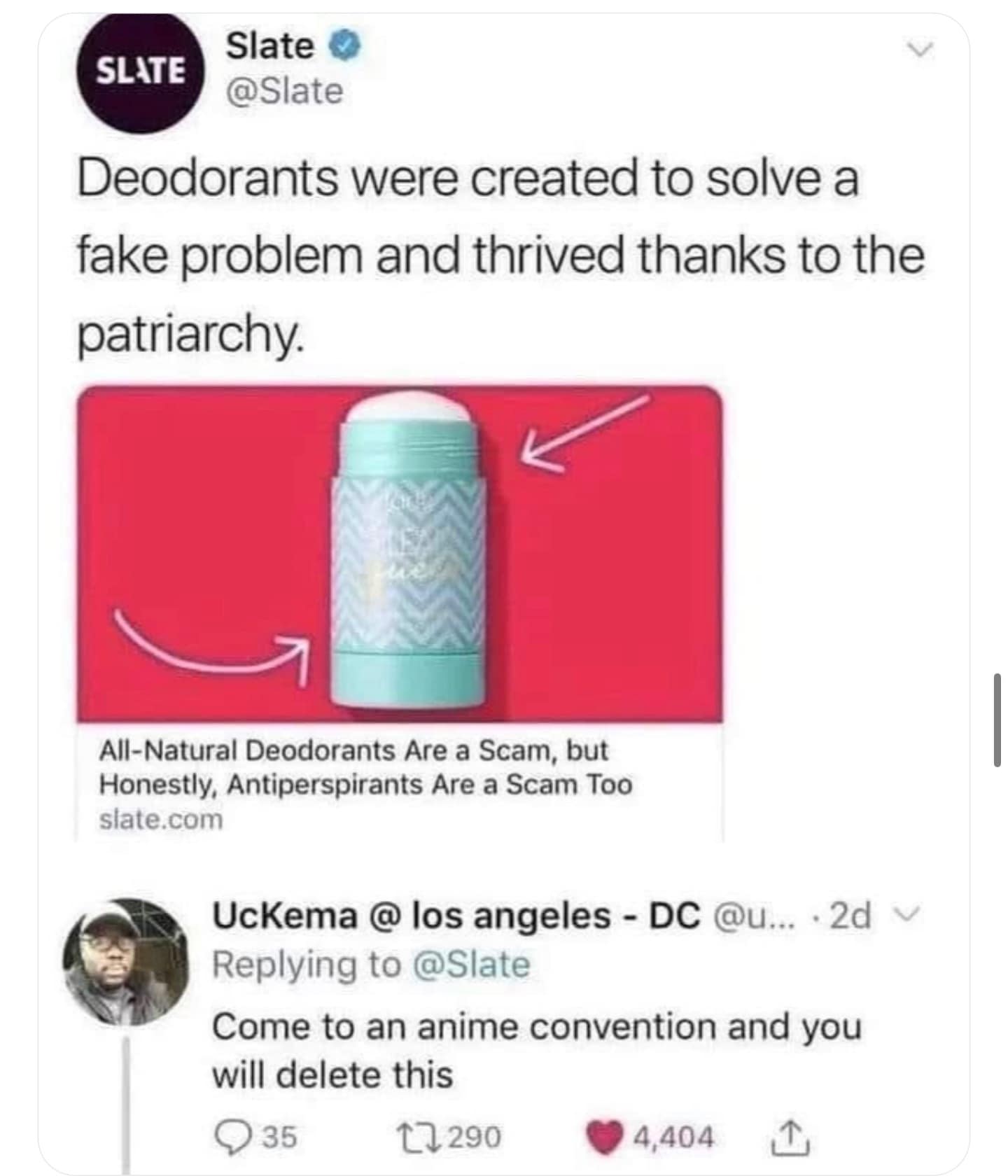Tap the @Slate link in Replying to
This screenshot has height=1176, width=1008.
472,965
